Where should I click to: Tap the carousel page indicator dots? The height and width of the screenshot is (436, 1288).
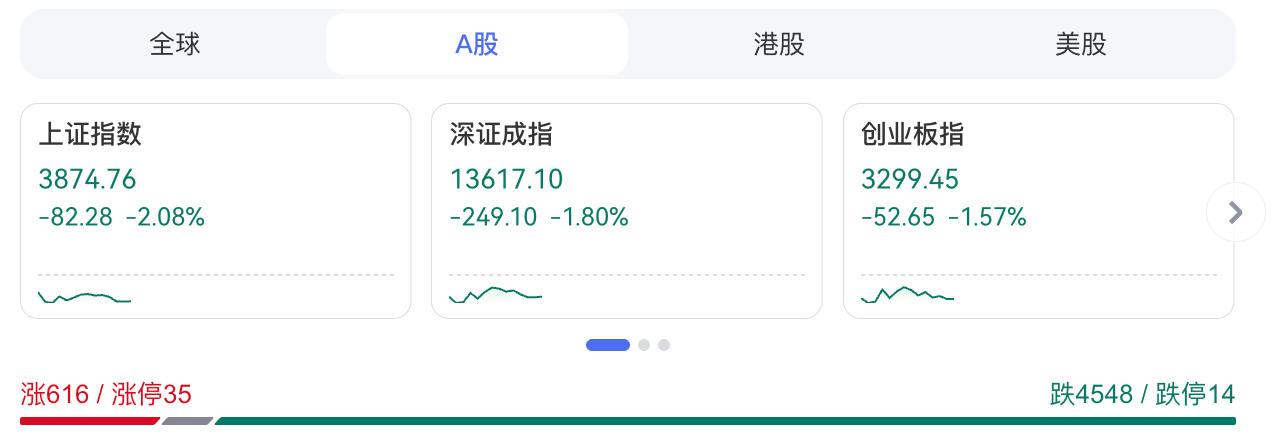pos(628,345)
